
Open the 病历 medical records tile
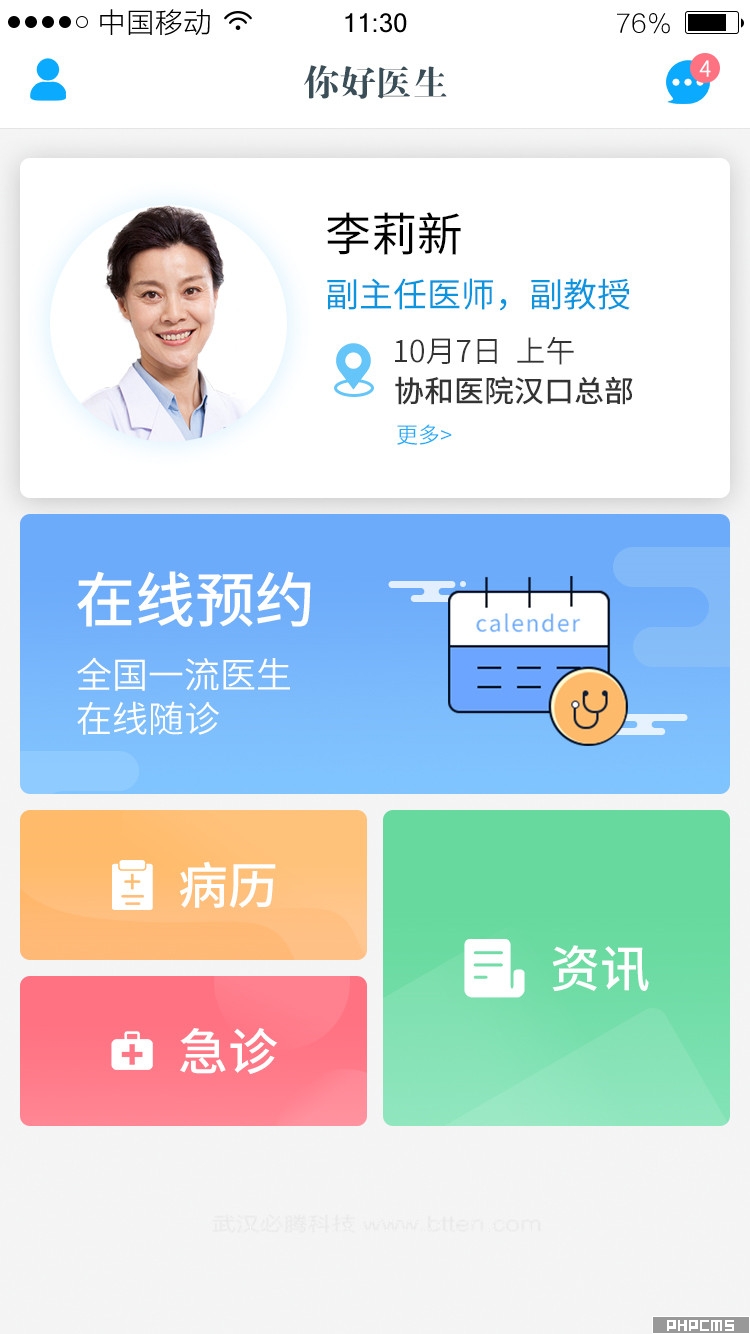point(193,885)
